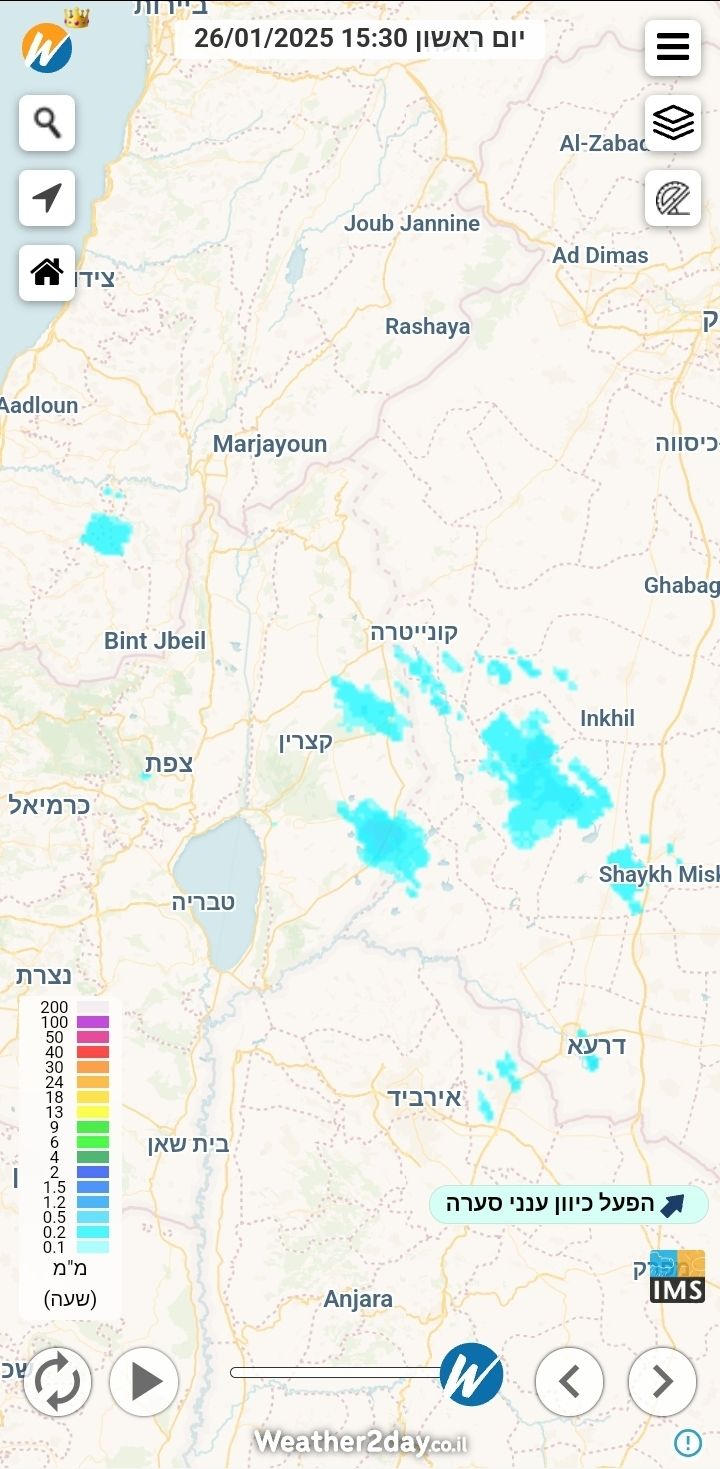The height and width of the screenshot is (1469, 720).
Task: Return to the home screen
Action: 47,272
